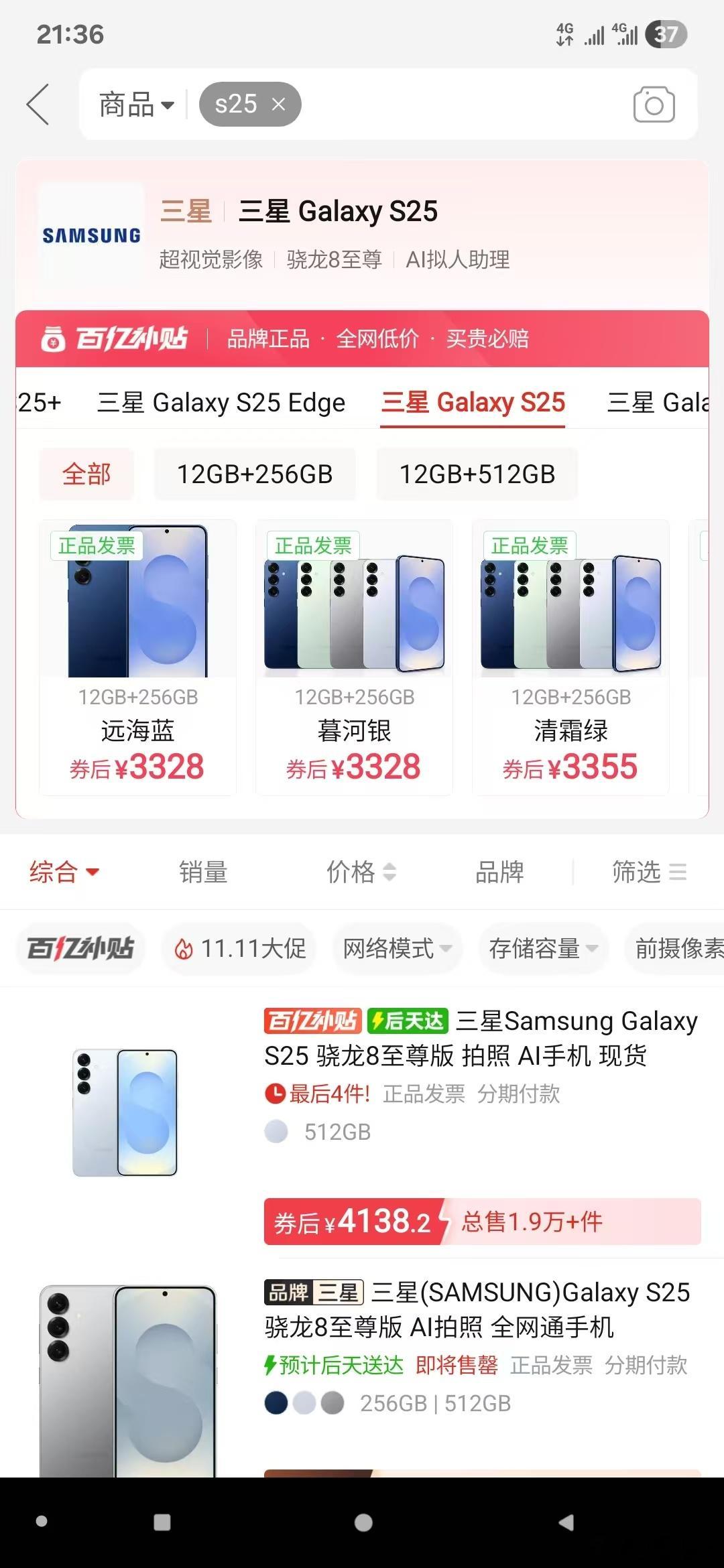Click the 后天达 delivery badge
The height and width of the screenshot is (1568, 724).
point(408,1021)
